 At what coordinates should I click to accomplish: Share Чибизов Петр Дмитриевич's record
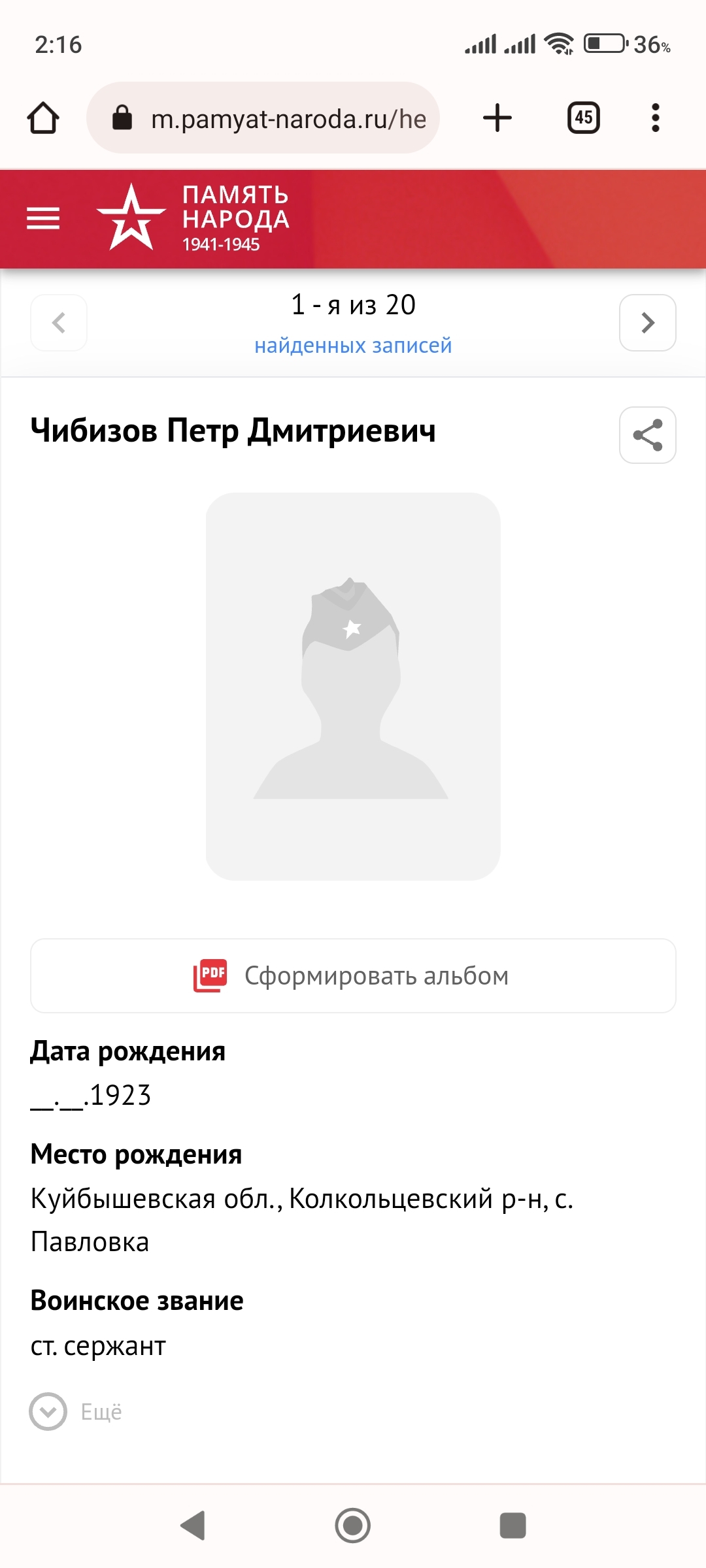coord(647,435)
